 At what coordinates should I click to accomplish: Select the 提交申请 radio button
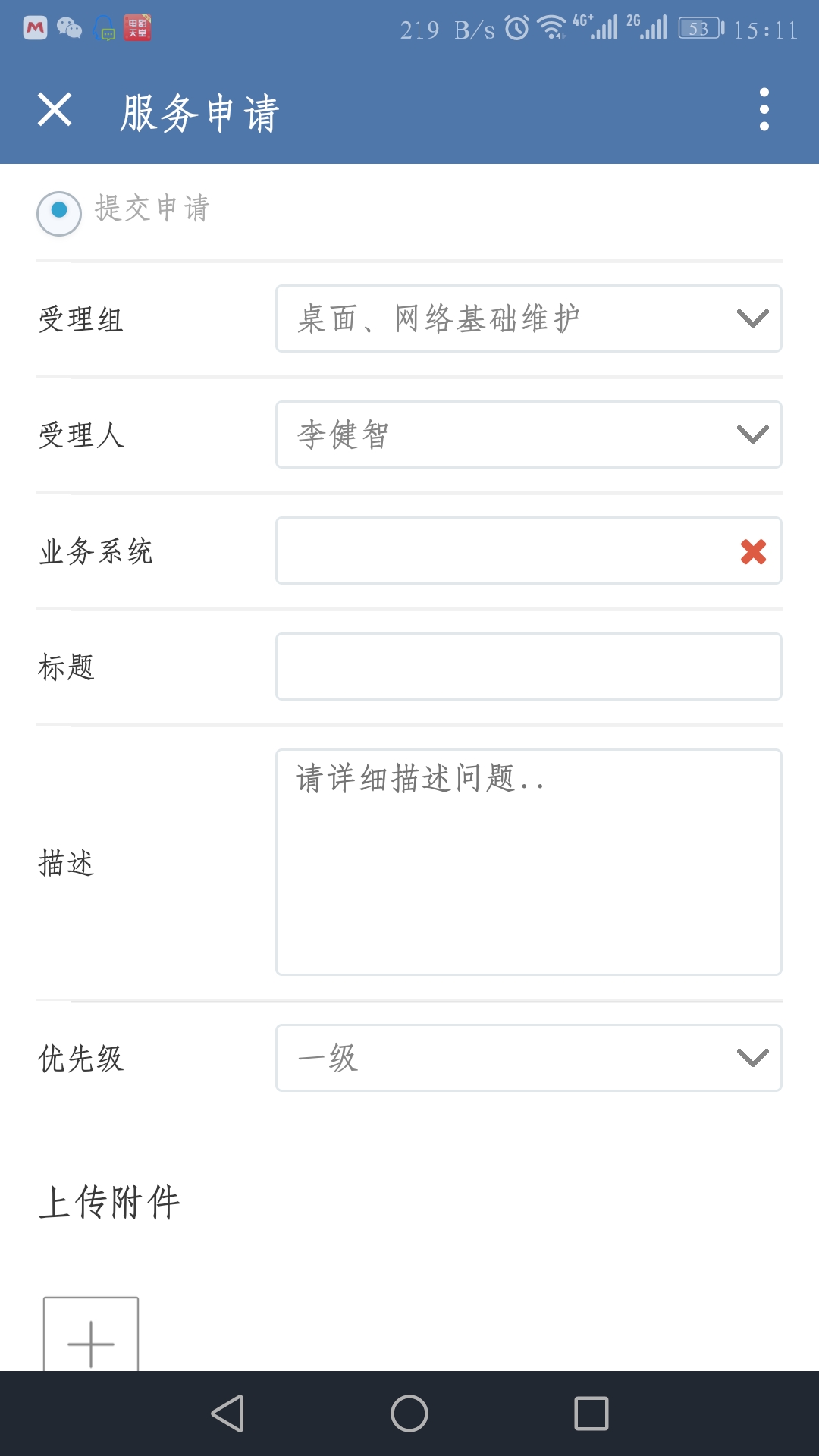[x=59, y=213]
